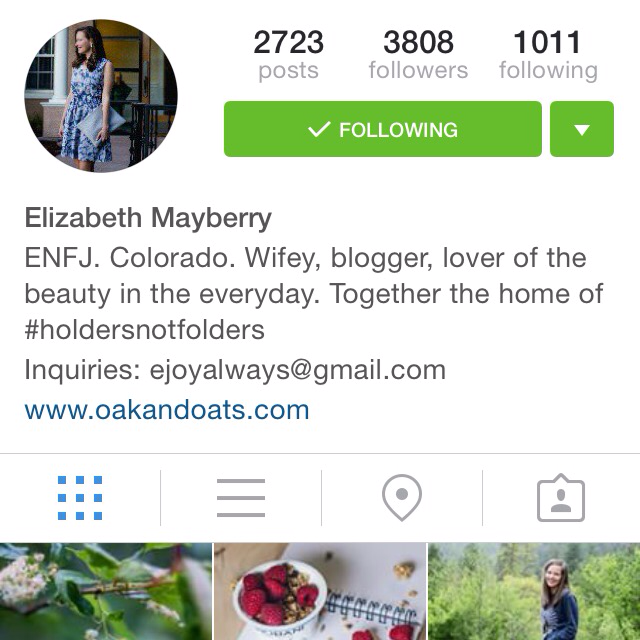Switch to the grid view tab
The height and width of the screenshot is (640, 640).
tap(80, 497)
